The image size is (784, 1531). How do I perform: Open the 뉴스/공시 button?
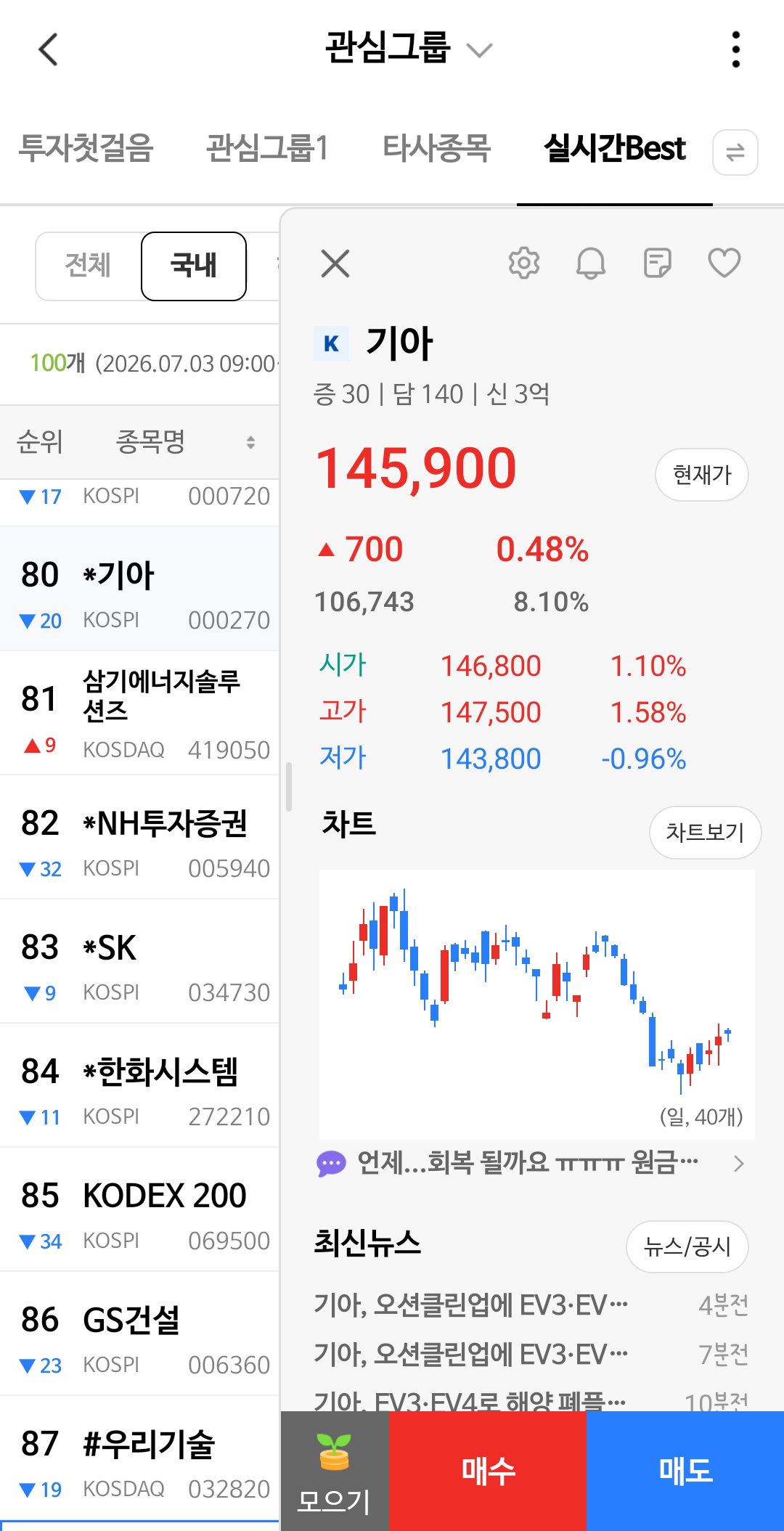tap(687, 1246)
